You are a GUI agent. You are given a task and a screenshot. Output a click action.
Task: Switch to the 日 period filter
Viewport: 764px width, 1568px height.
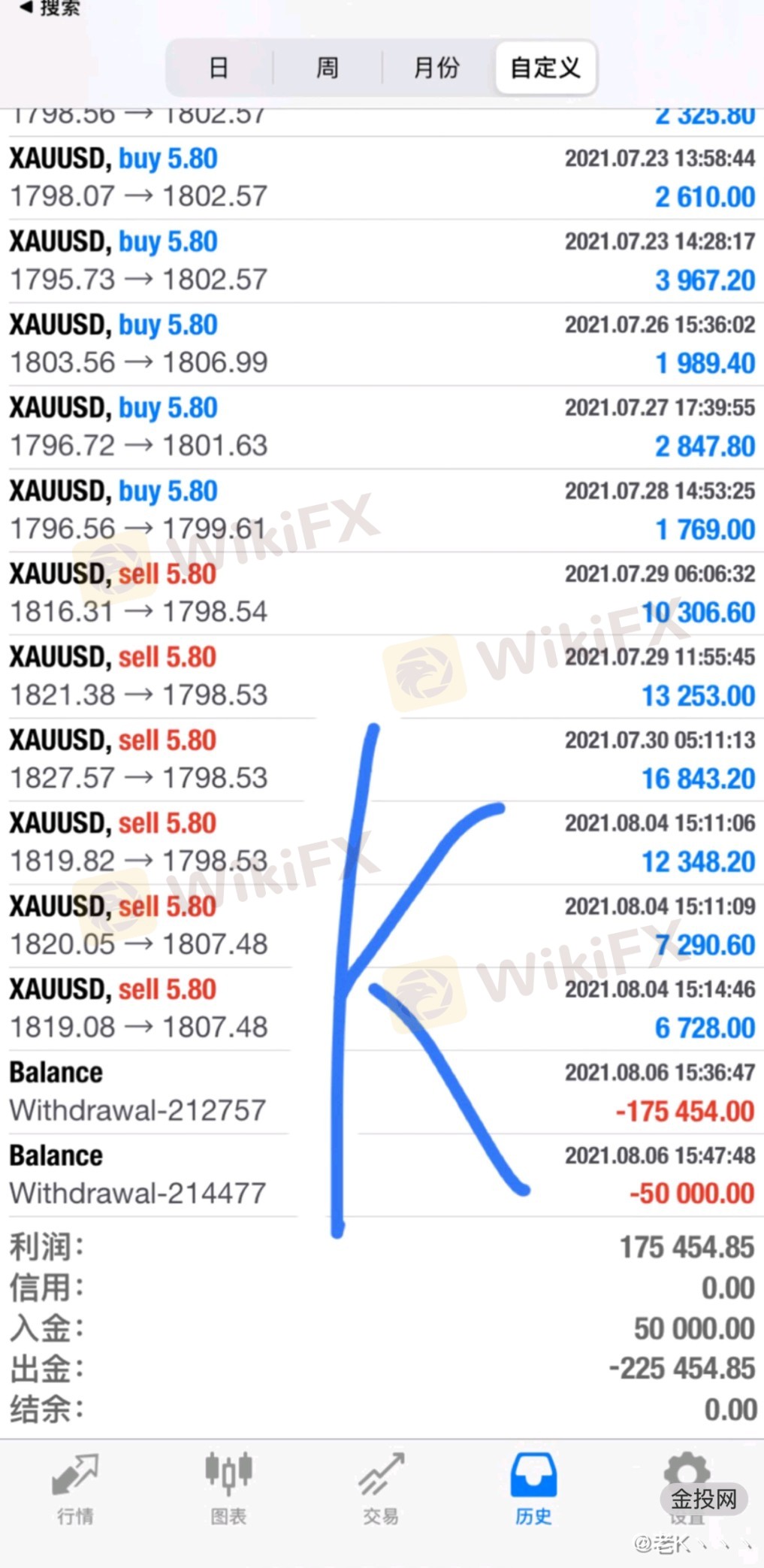pyautogui.click(x=219, y=68)
